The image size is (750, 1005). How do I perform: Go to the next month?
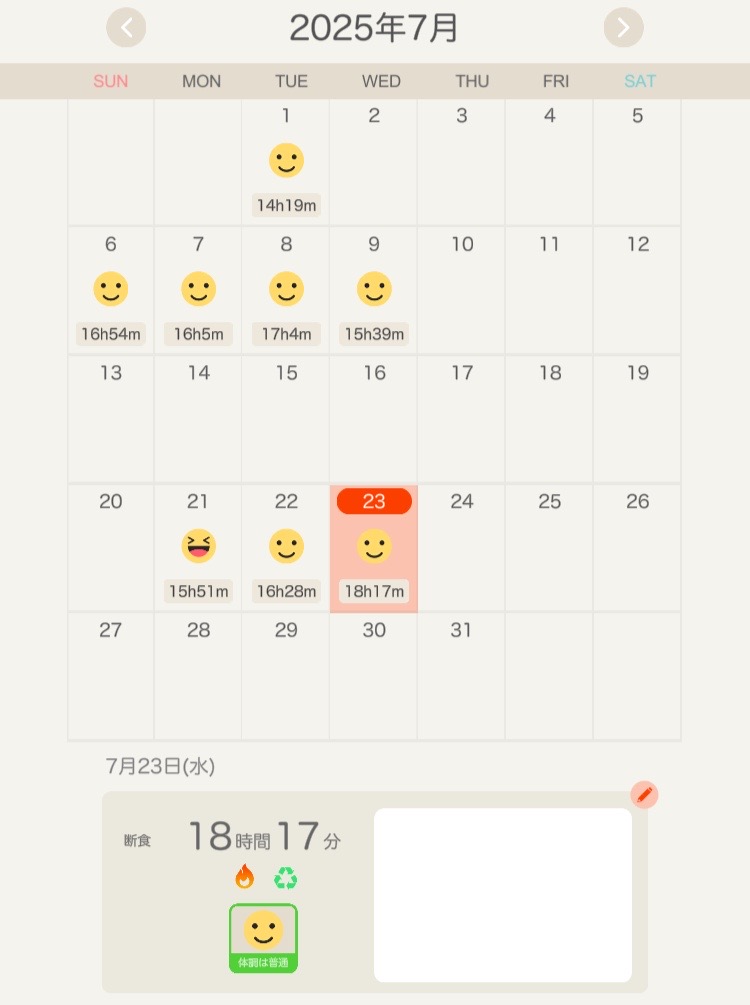(x=623, y=27)
